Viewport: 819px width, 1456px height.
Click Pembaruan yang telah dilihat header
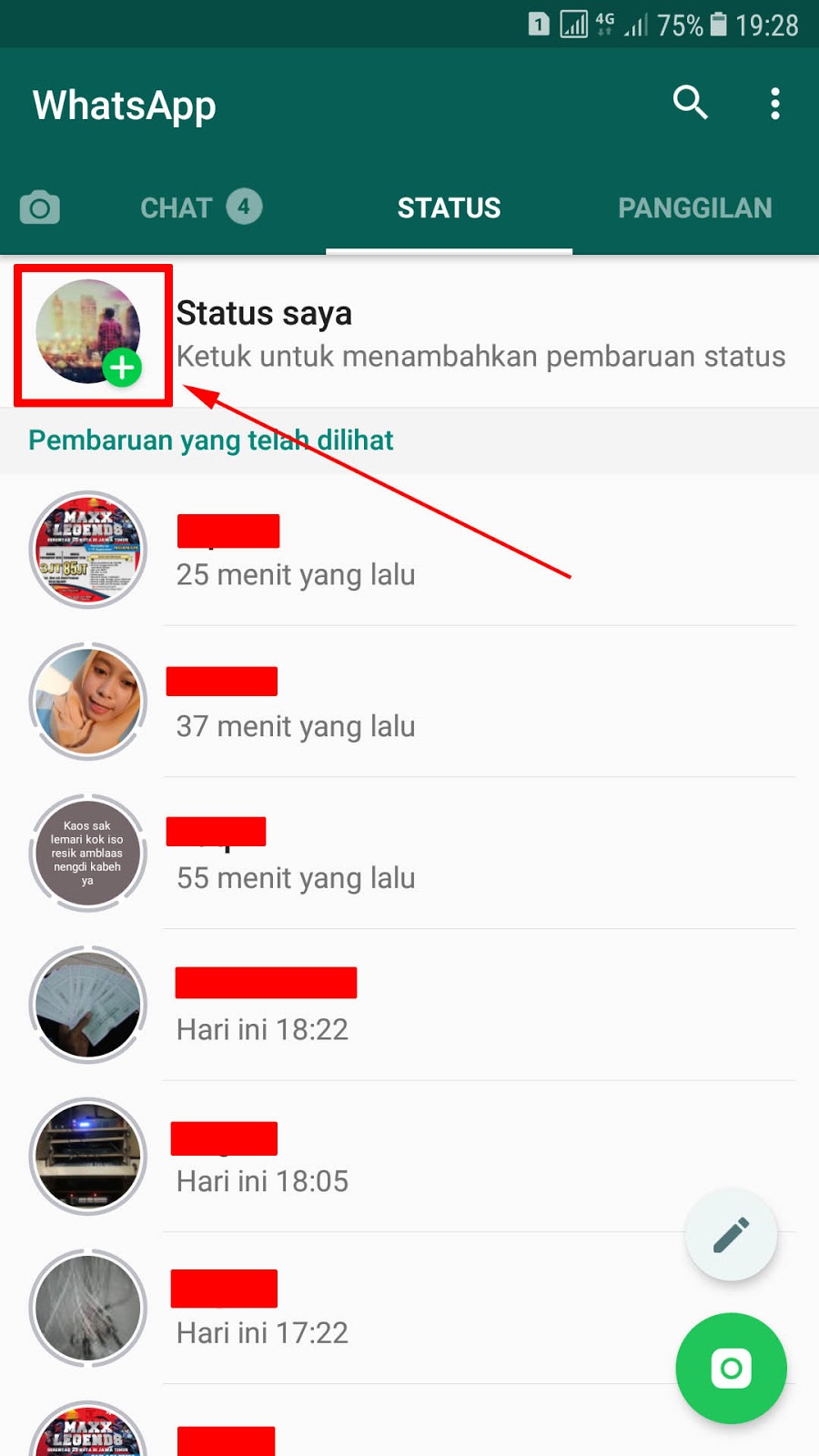click(x=210, y=440)
